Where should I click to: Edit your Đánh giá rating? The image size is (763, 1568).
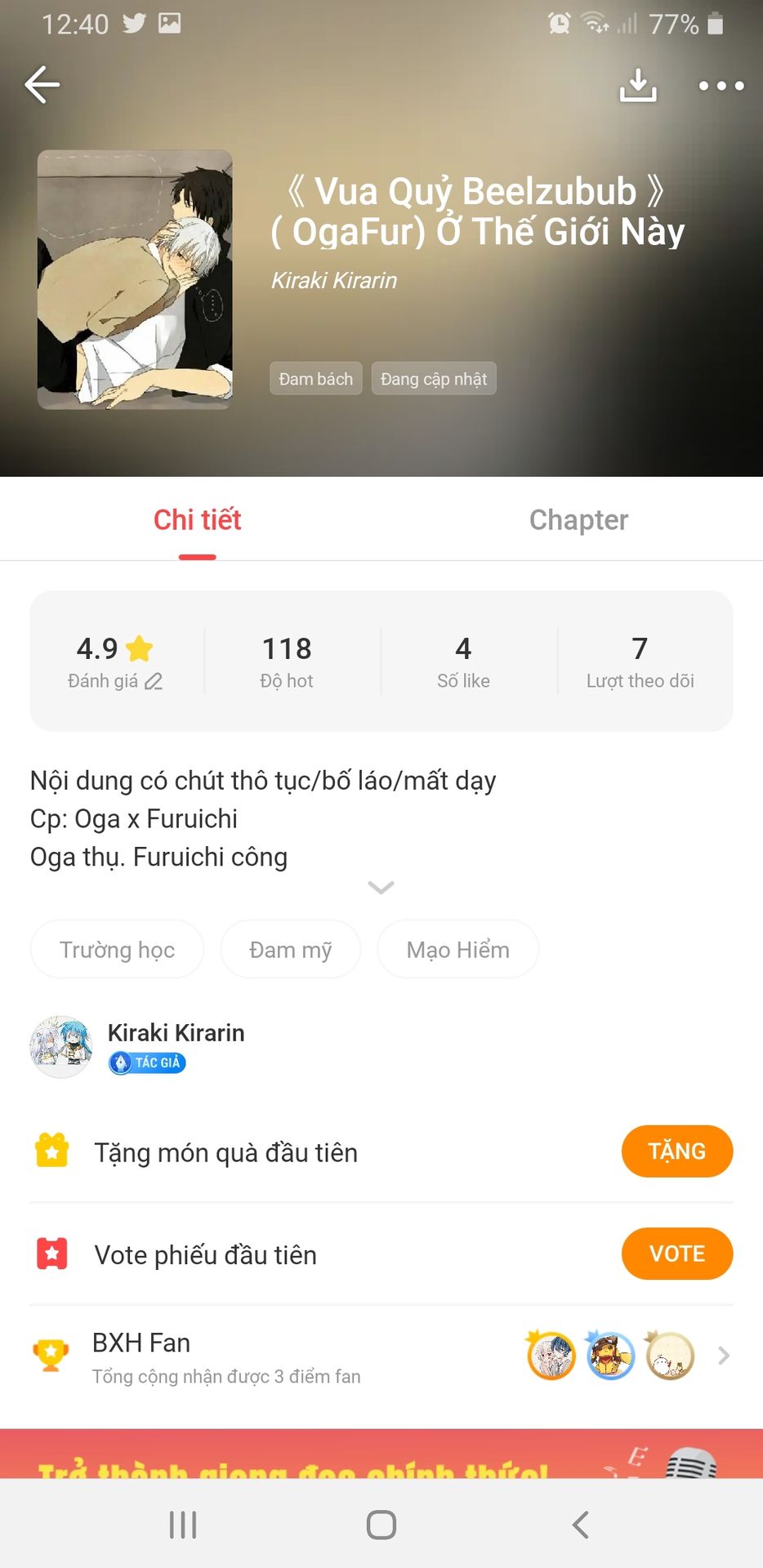[x=154, y=681]
